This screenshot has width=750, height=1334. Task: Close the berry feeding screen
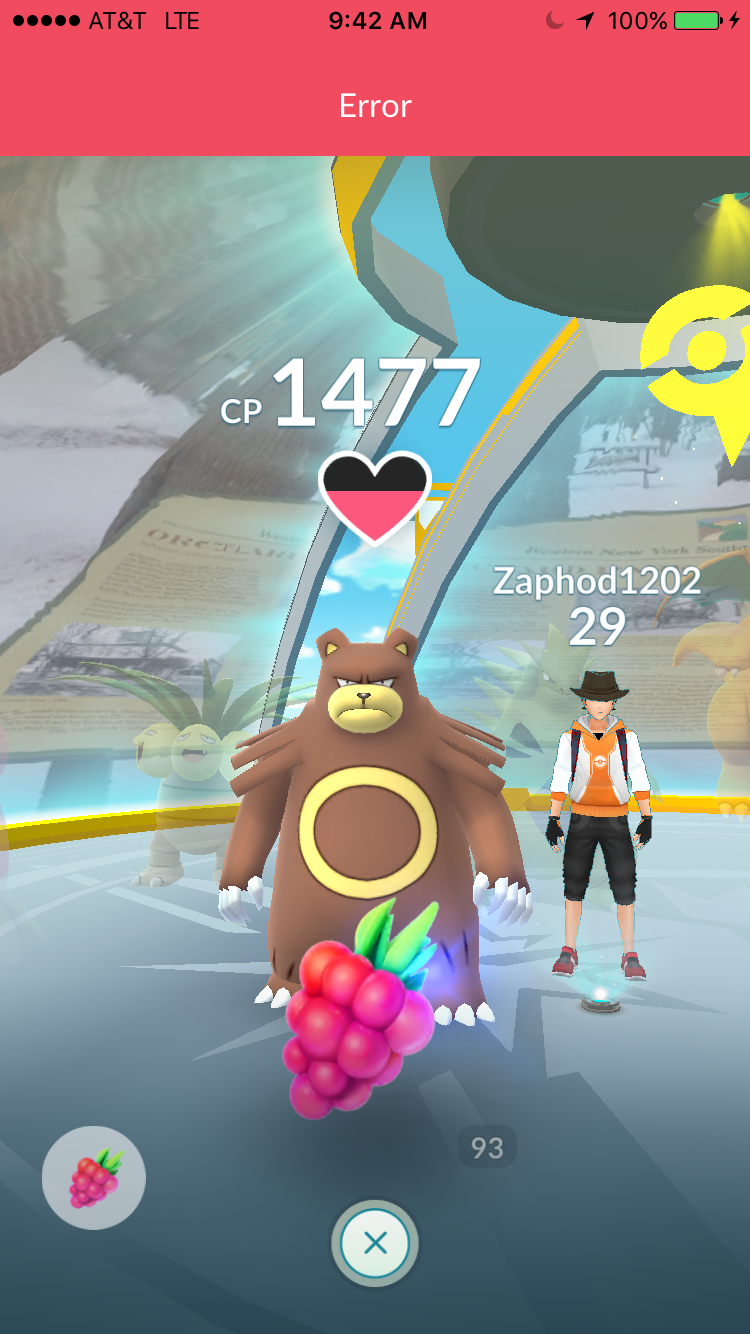tap(375, 1243)
